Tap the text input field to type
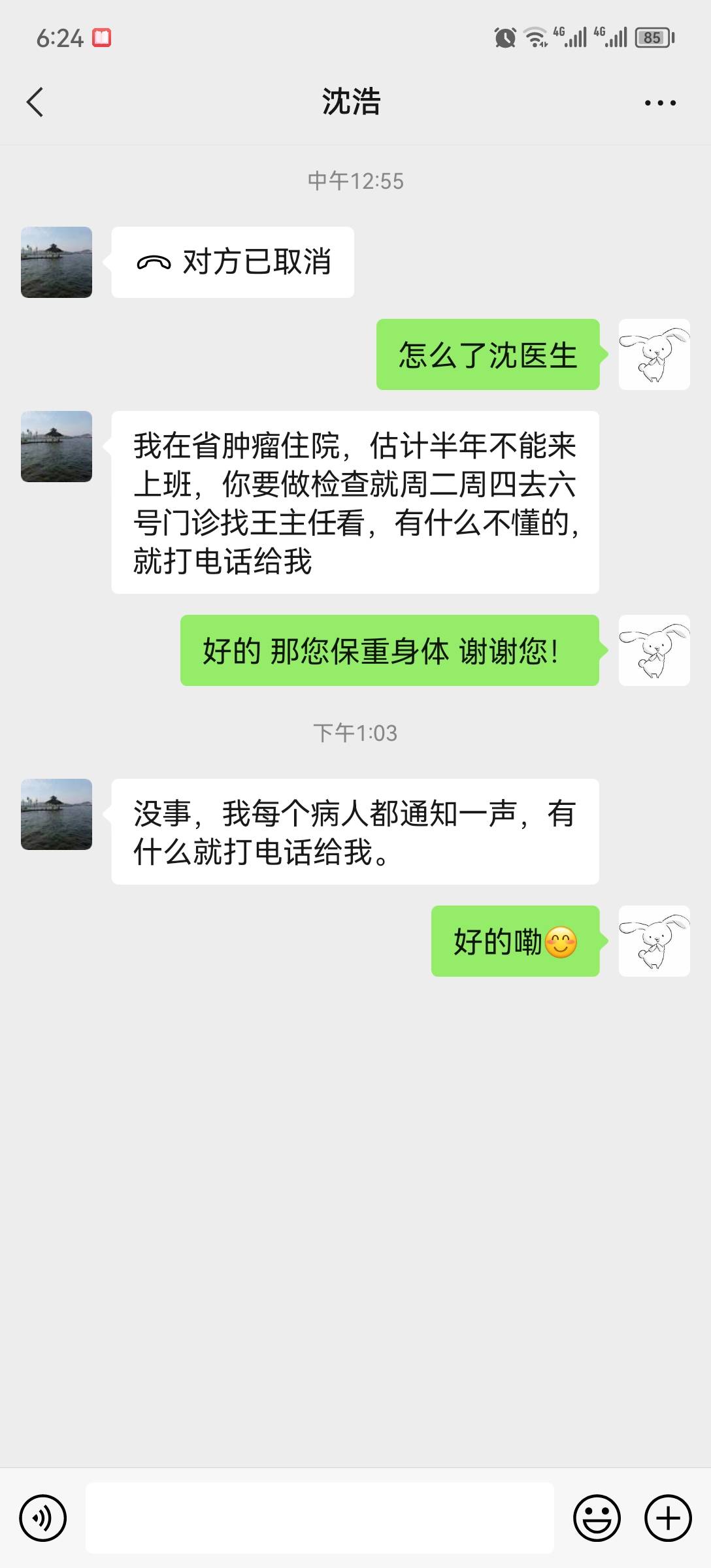This screenshot has width=711, height=1568. (320, 1518)
